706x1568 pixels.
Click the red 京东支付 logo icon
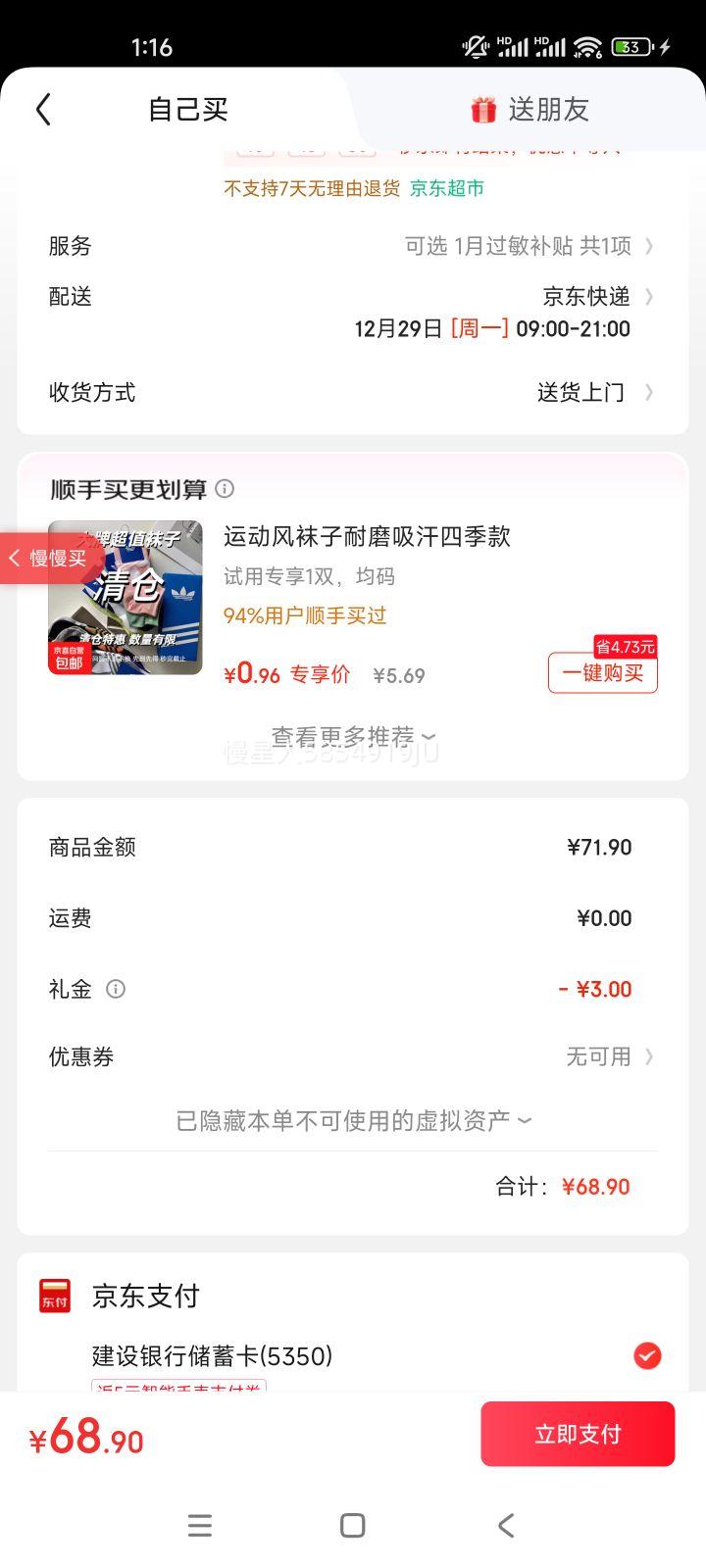pyautogui.click(x=54, y=1295)
